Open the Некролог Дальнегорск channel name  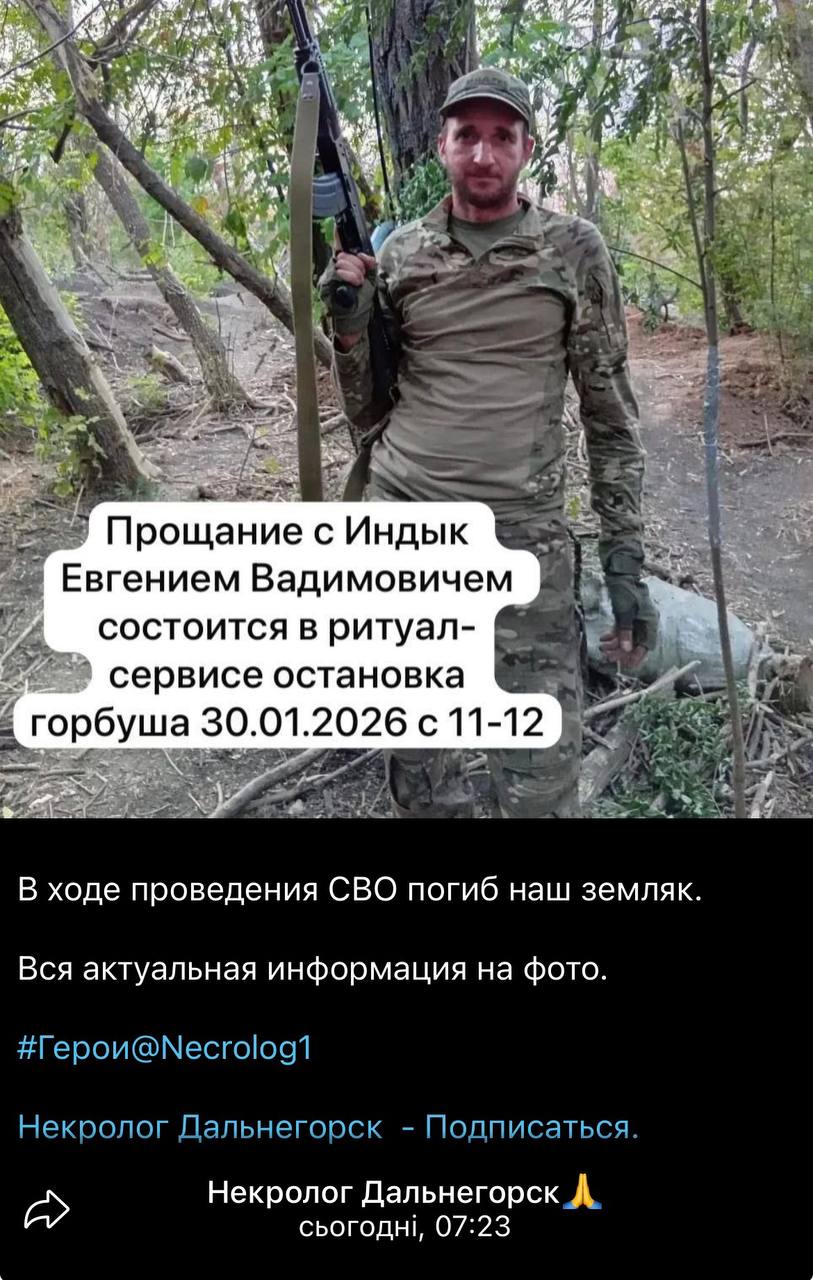coord(384,1192)
